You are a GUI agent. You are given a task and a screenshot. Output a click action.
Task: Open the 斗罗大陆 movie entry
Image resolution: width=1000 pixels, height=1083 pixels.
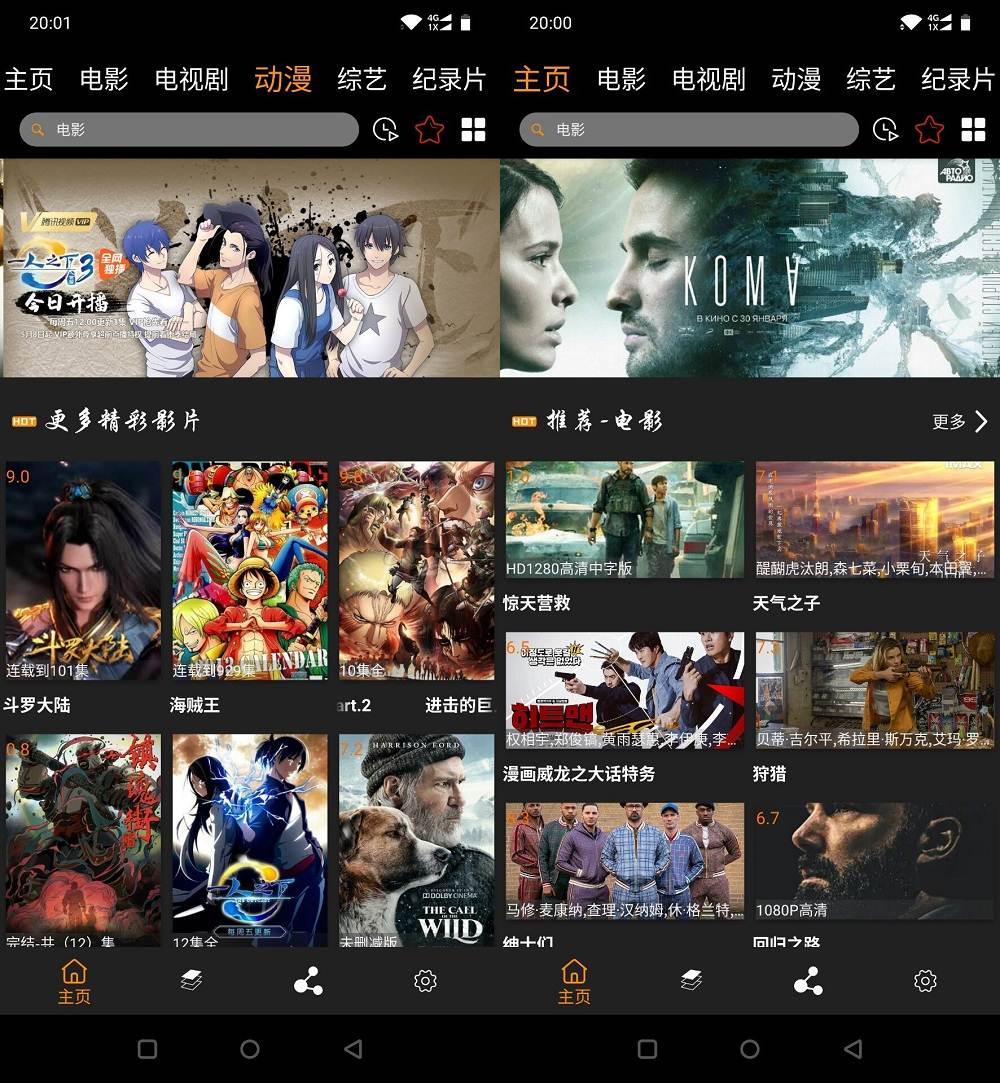pyautogui.click(x=82, y=570)
